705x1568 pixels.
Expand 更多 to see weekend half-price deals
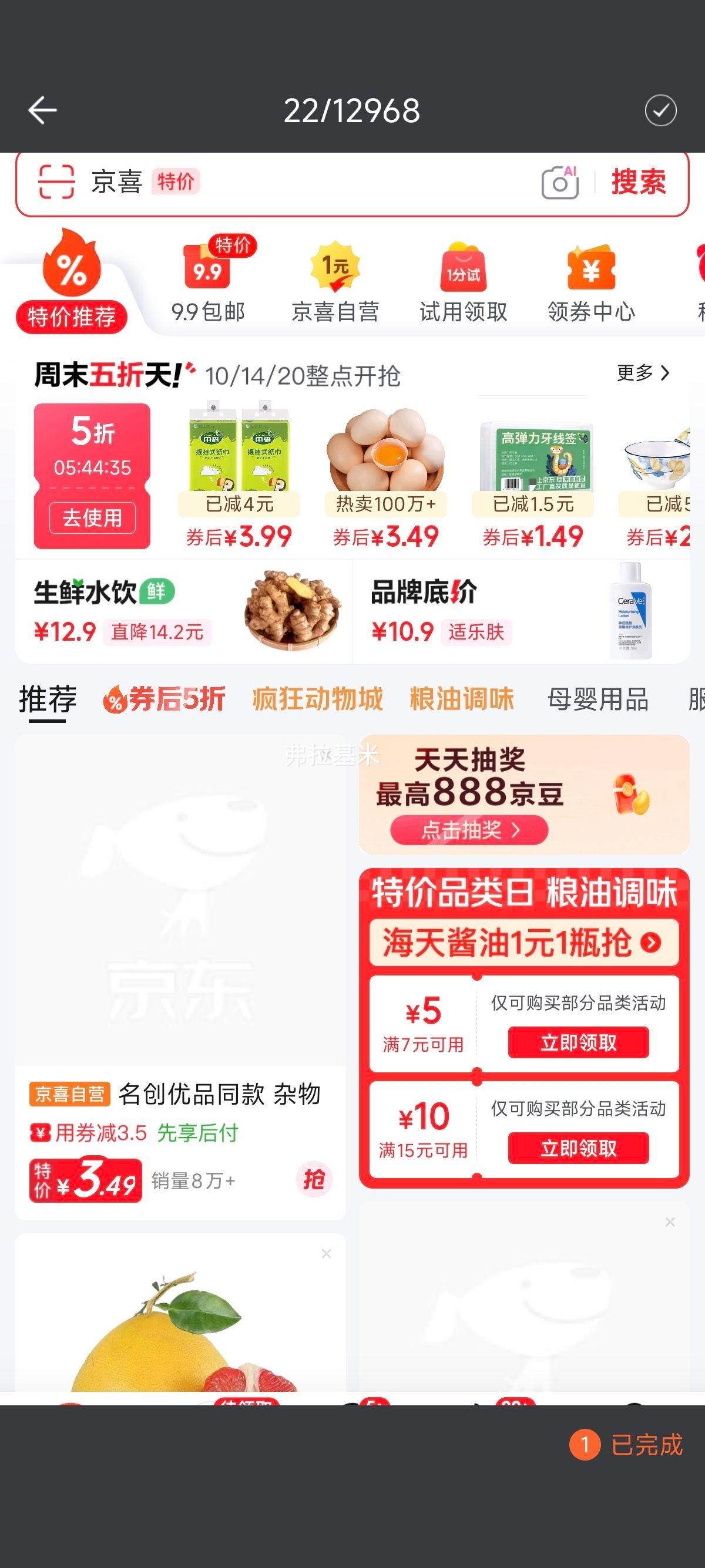pyautogui.click(x=642, y=375)
